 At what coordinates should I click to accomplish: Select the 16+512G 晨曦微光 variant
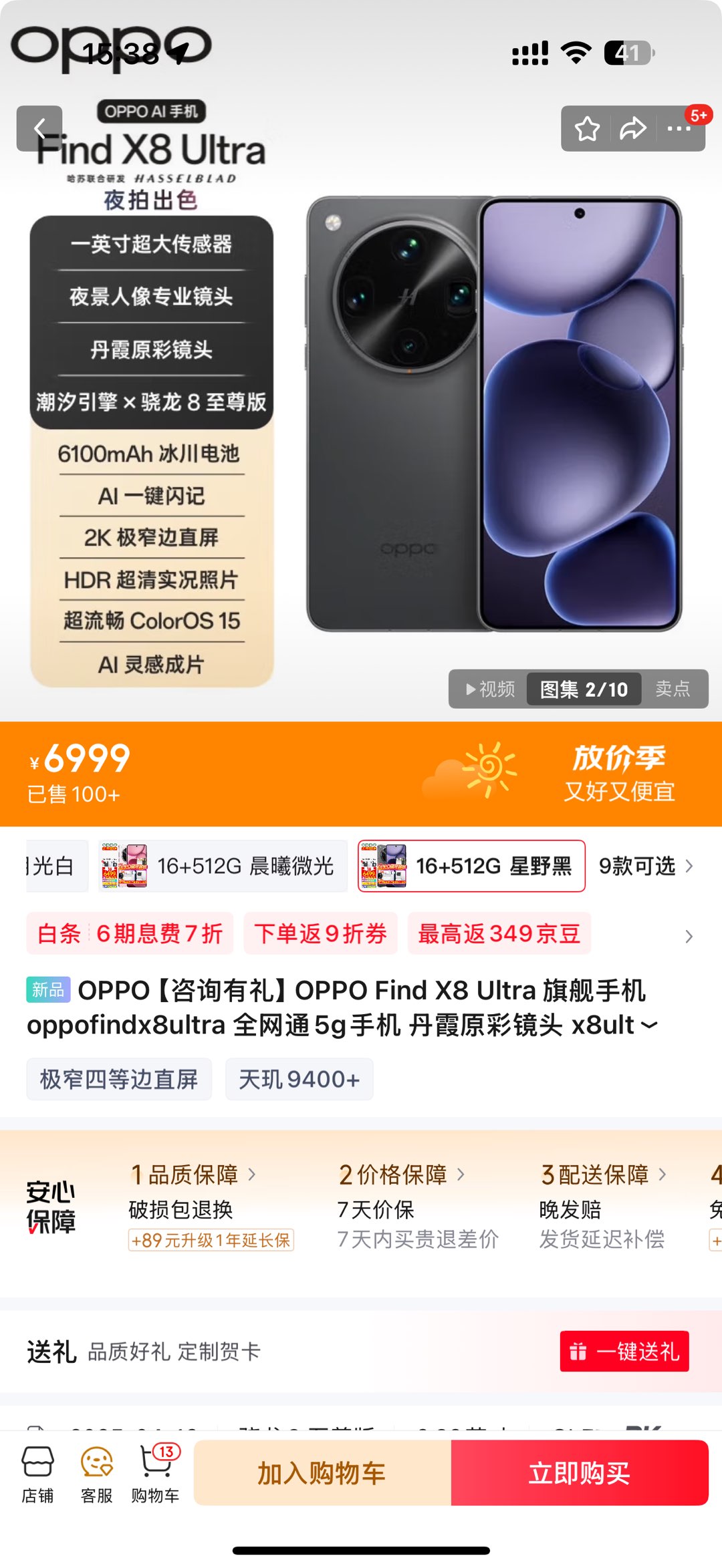[x=223, y=866]
